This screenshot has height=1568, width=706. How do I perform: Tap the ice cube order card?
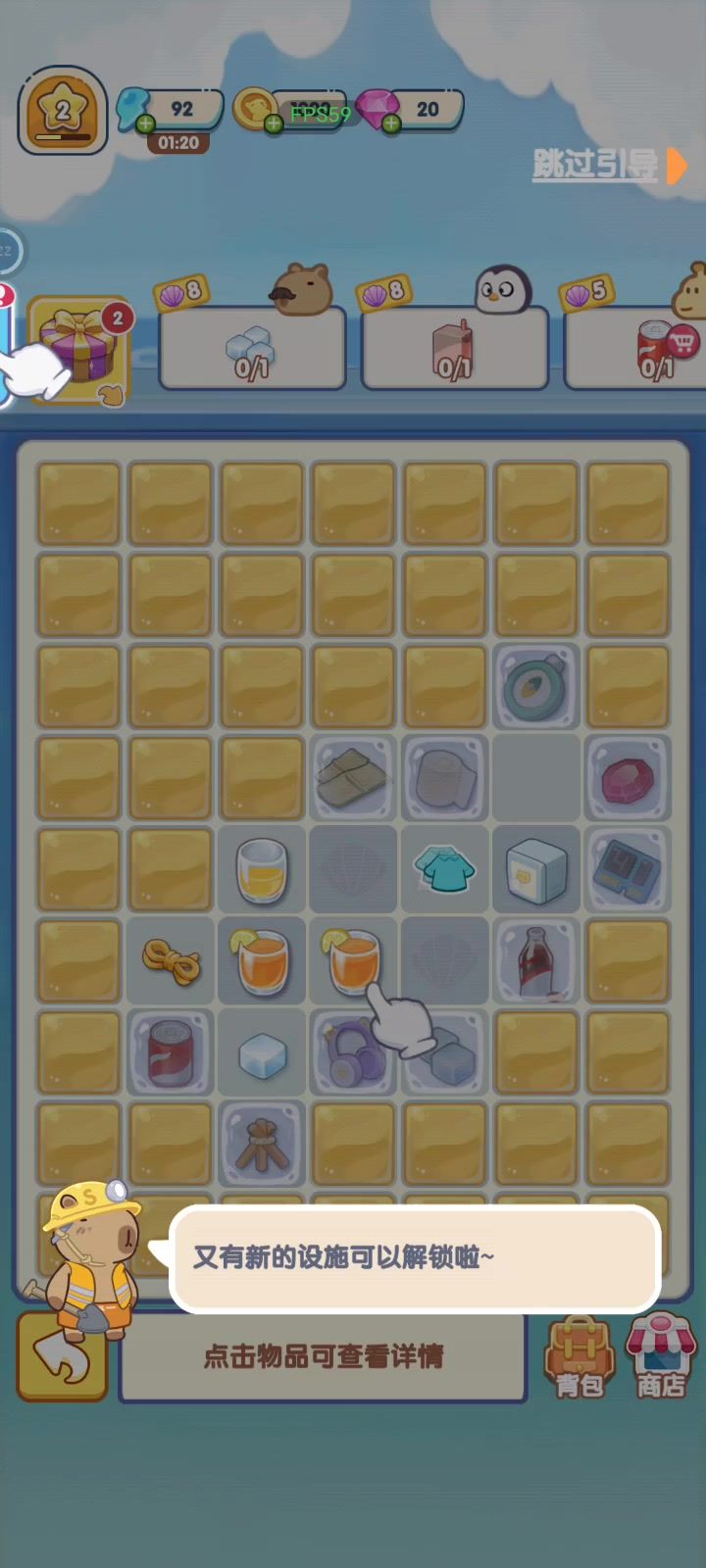(x=252, y=350)
